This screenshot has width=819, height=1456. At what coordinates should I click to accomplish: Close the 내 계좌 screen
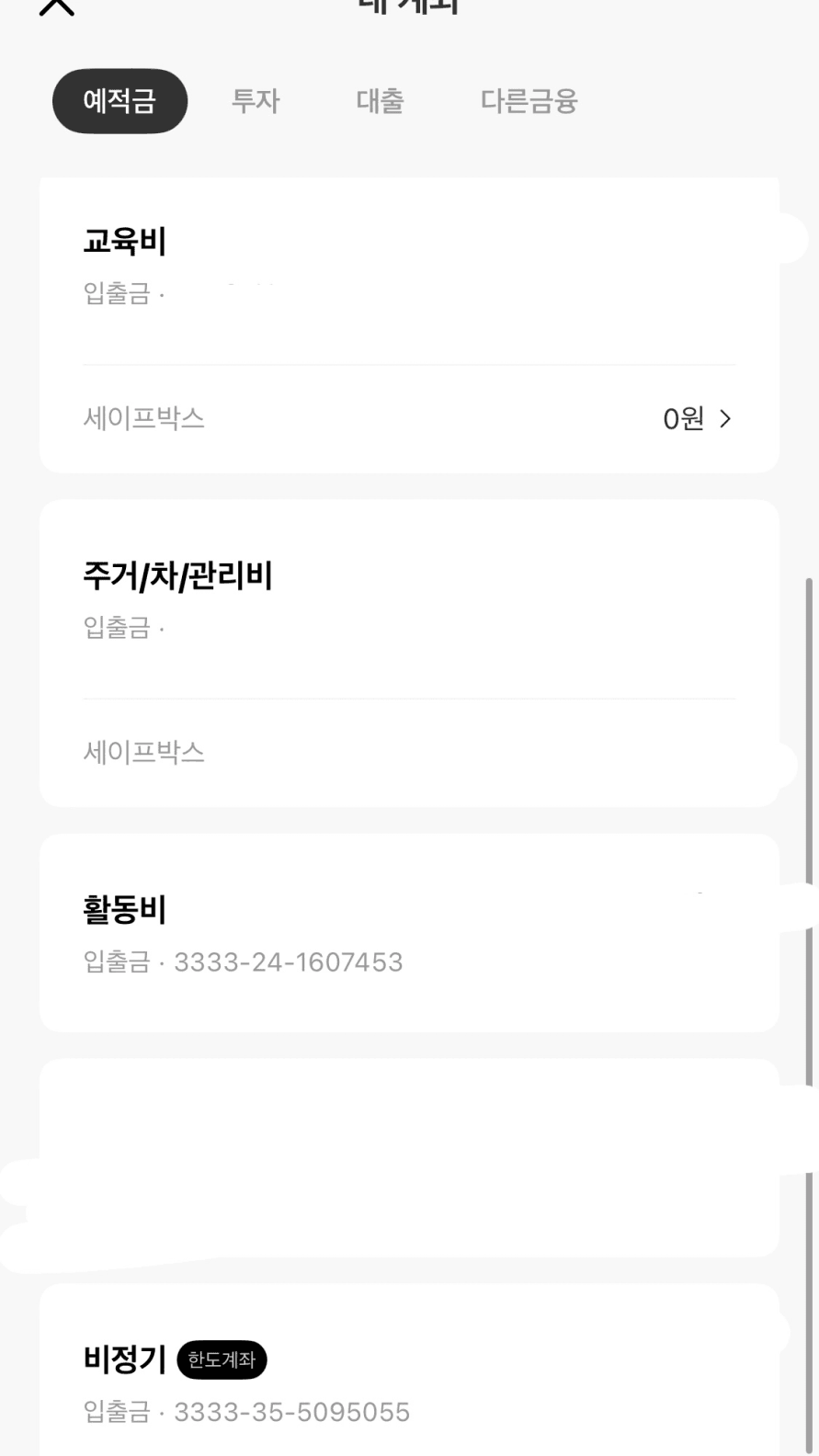[57, 6]
